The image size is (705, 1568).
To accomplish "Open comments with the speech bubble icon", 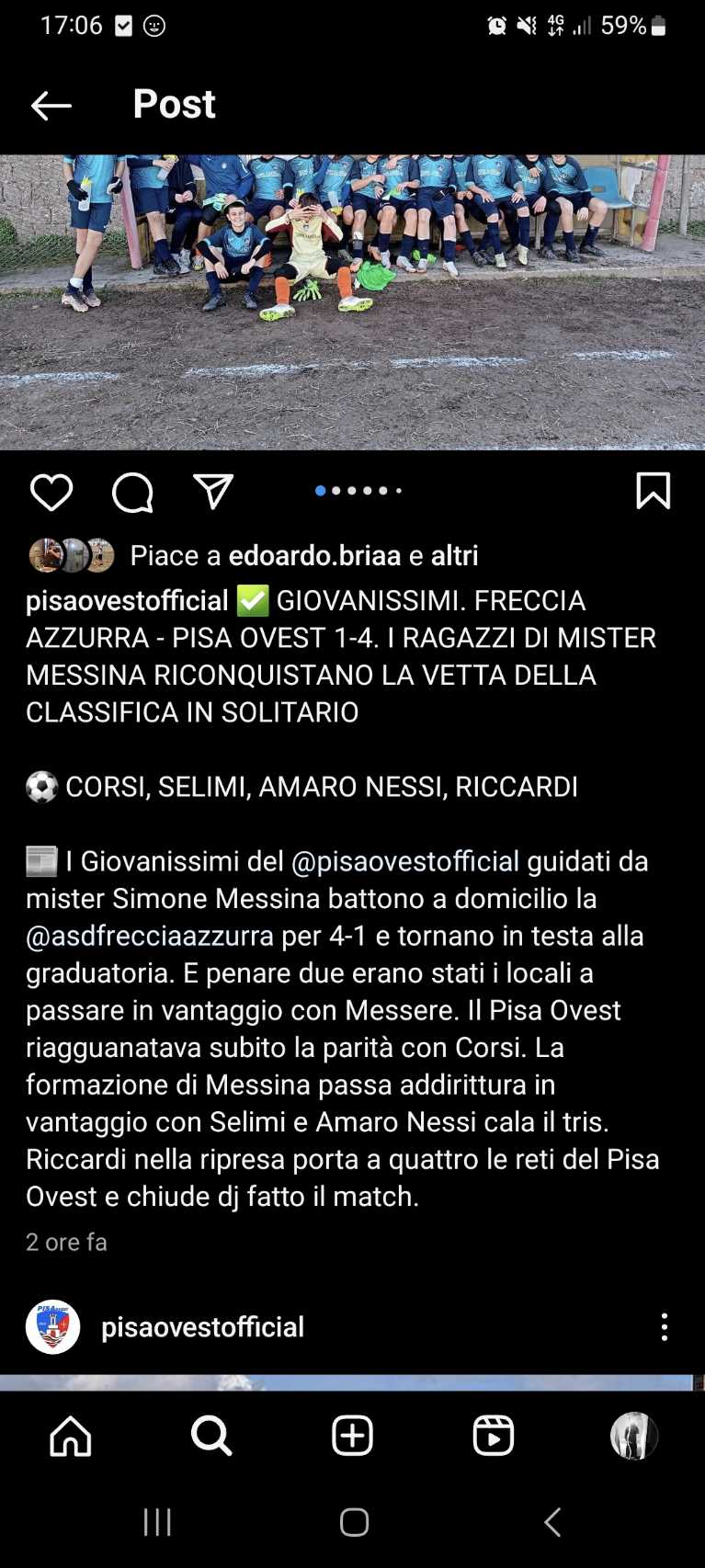I will click(132, 492).
